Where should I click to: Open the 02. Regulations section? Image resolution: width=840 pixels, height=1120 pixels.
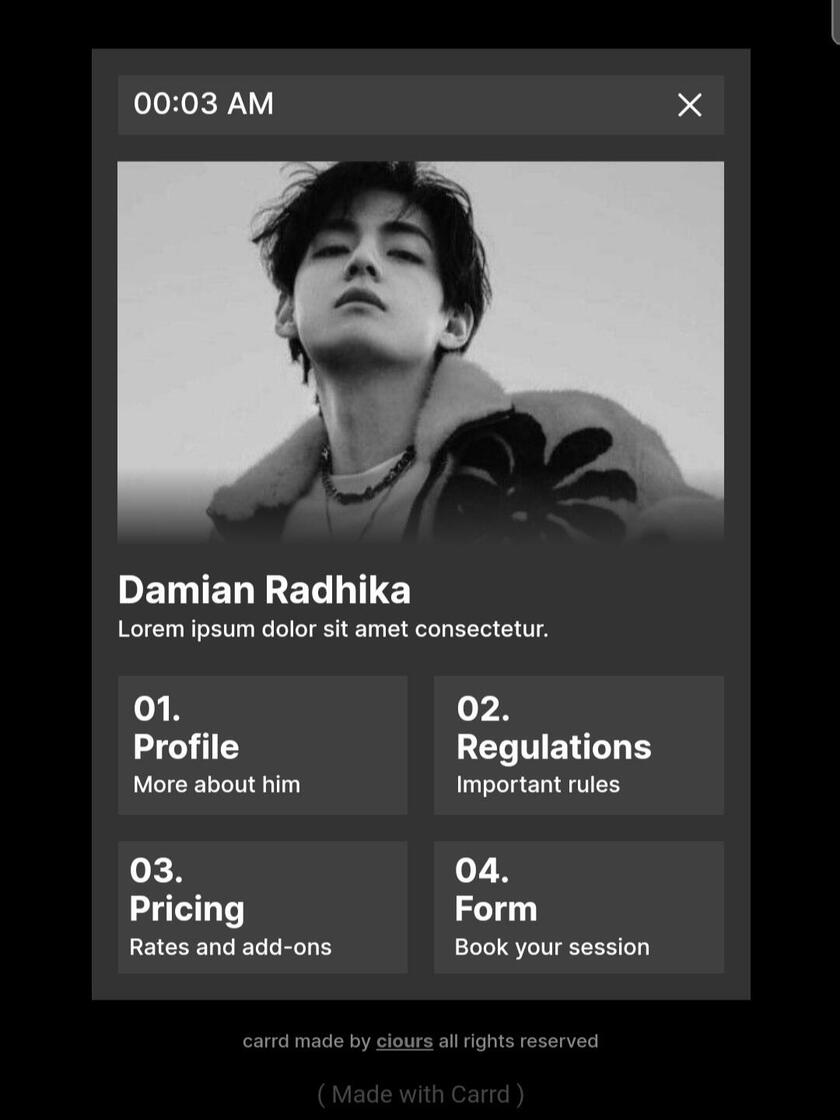[x=579, y=745]
